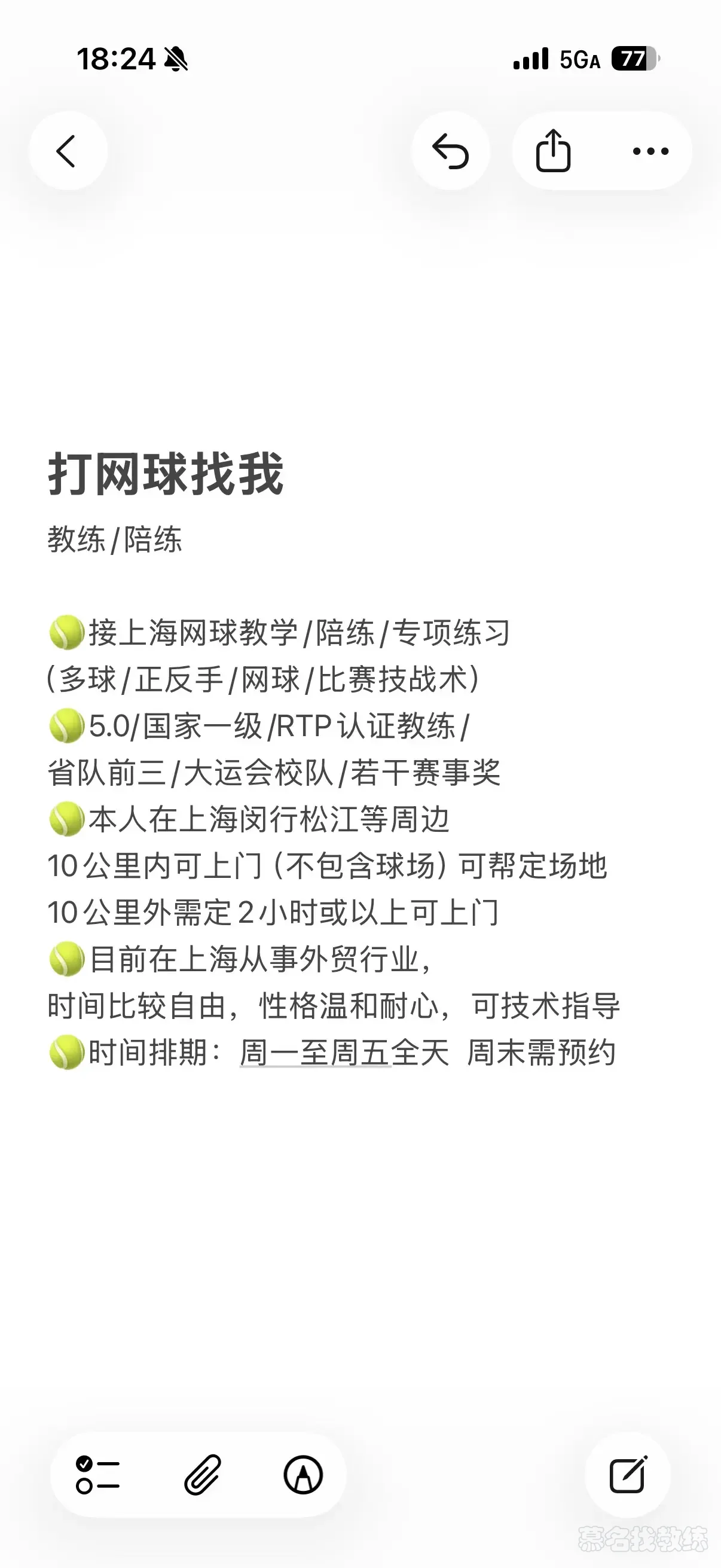The image size is (721, 1568).
Task: Undo the last edit
Action: coord(450,151)
